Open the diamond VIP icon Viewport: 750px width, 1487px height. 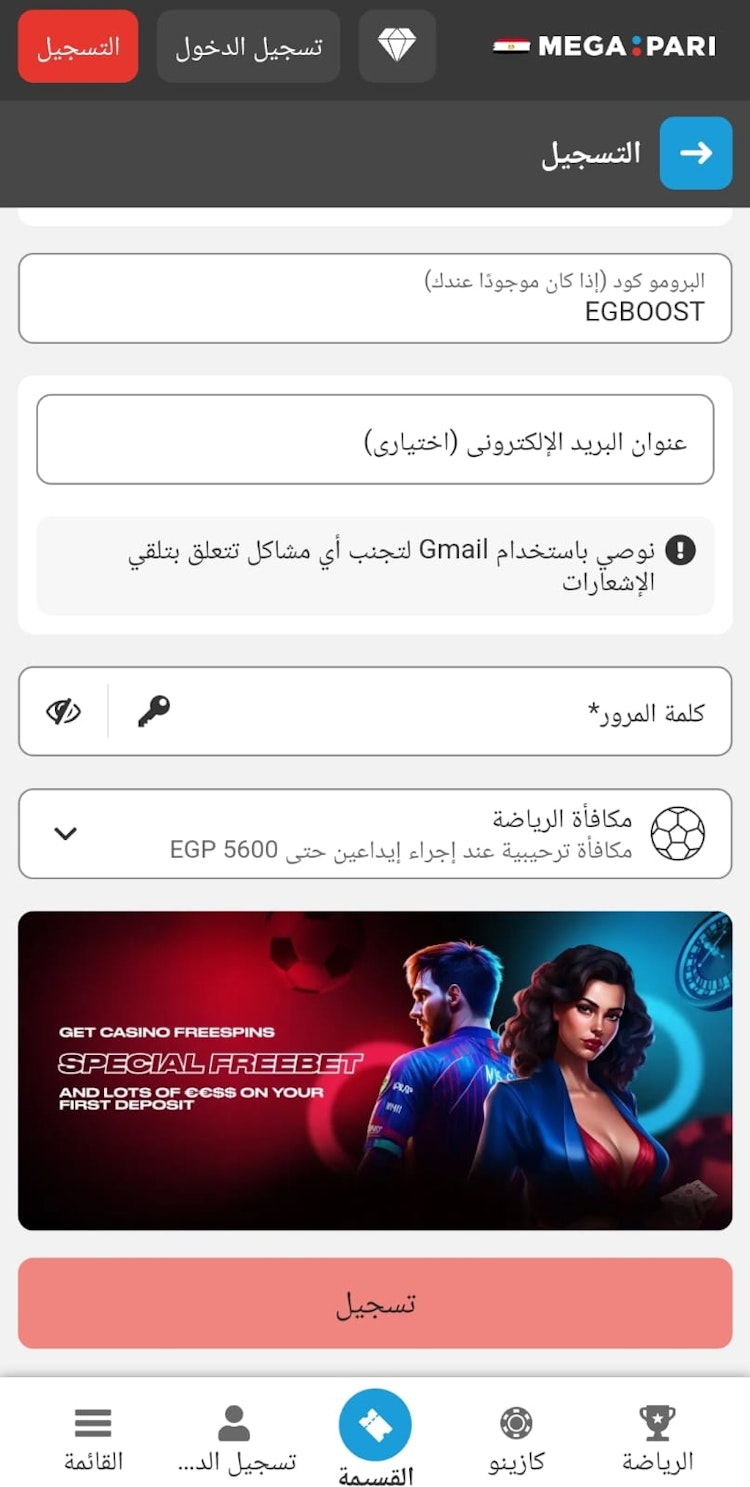(x=396, y=46)
